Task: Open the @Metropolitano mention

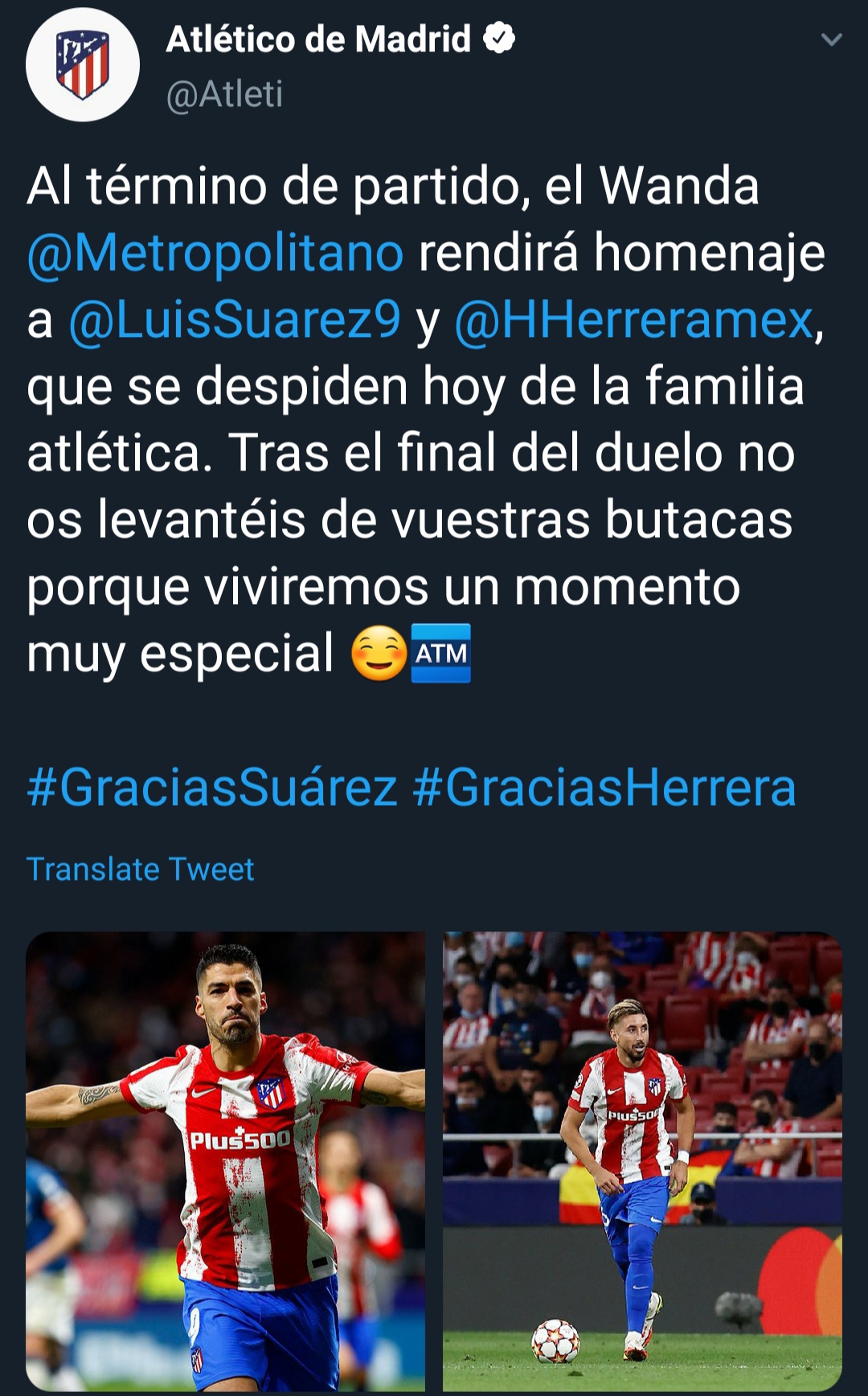Action: (x=215, y=253)
